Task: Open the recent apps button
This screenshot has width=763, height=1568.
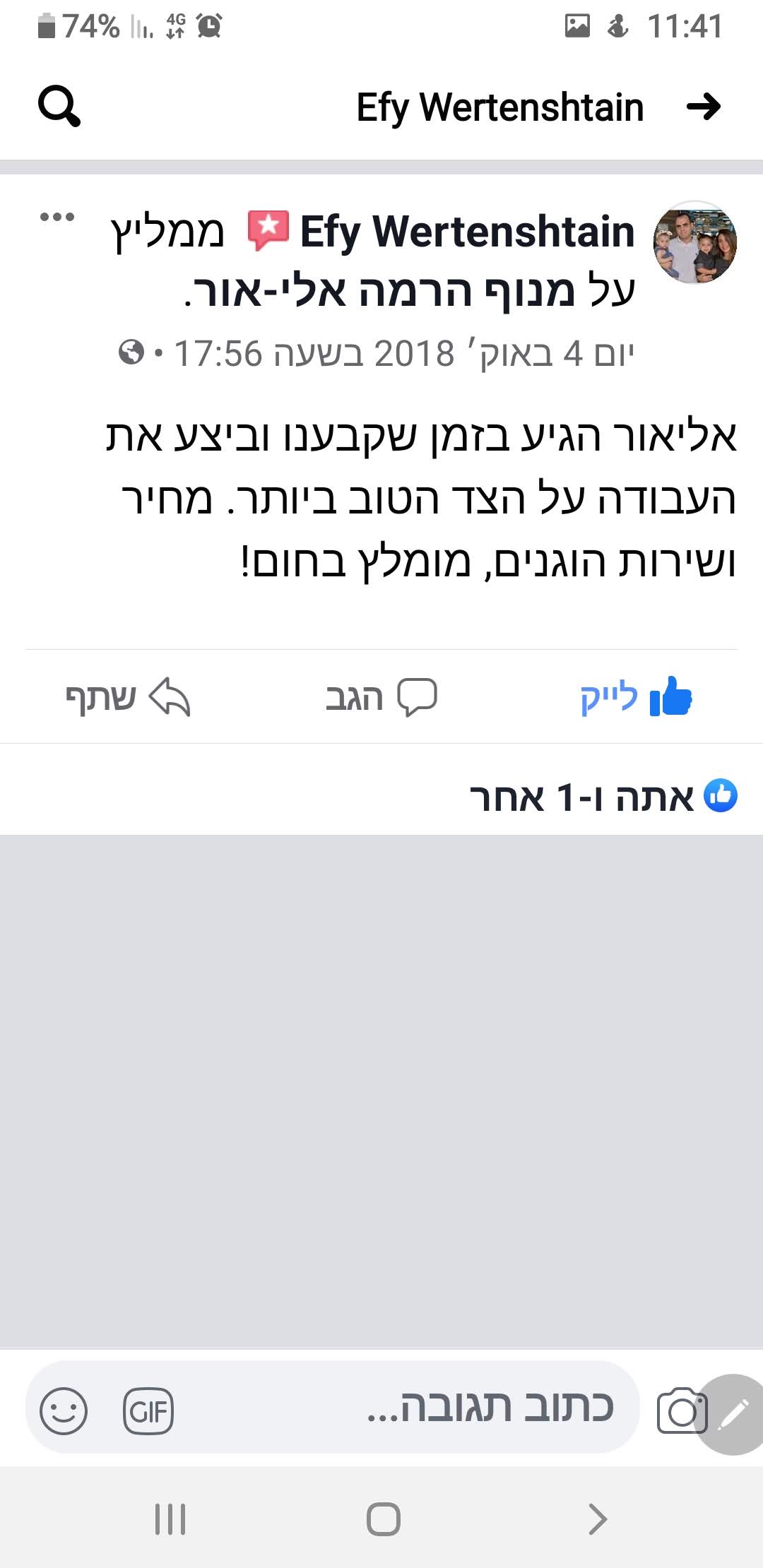Action: (x=170, y=1519)
